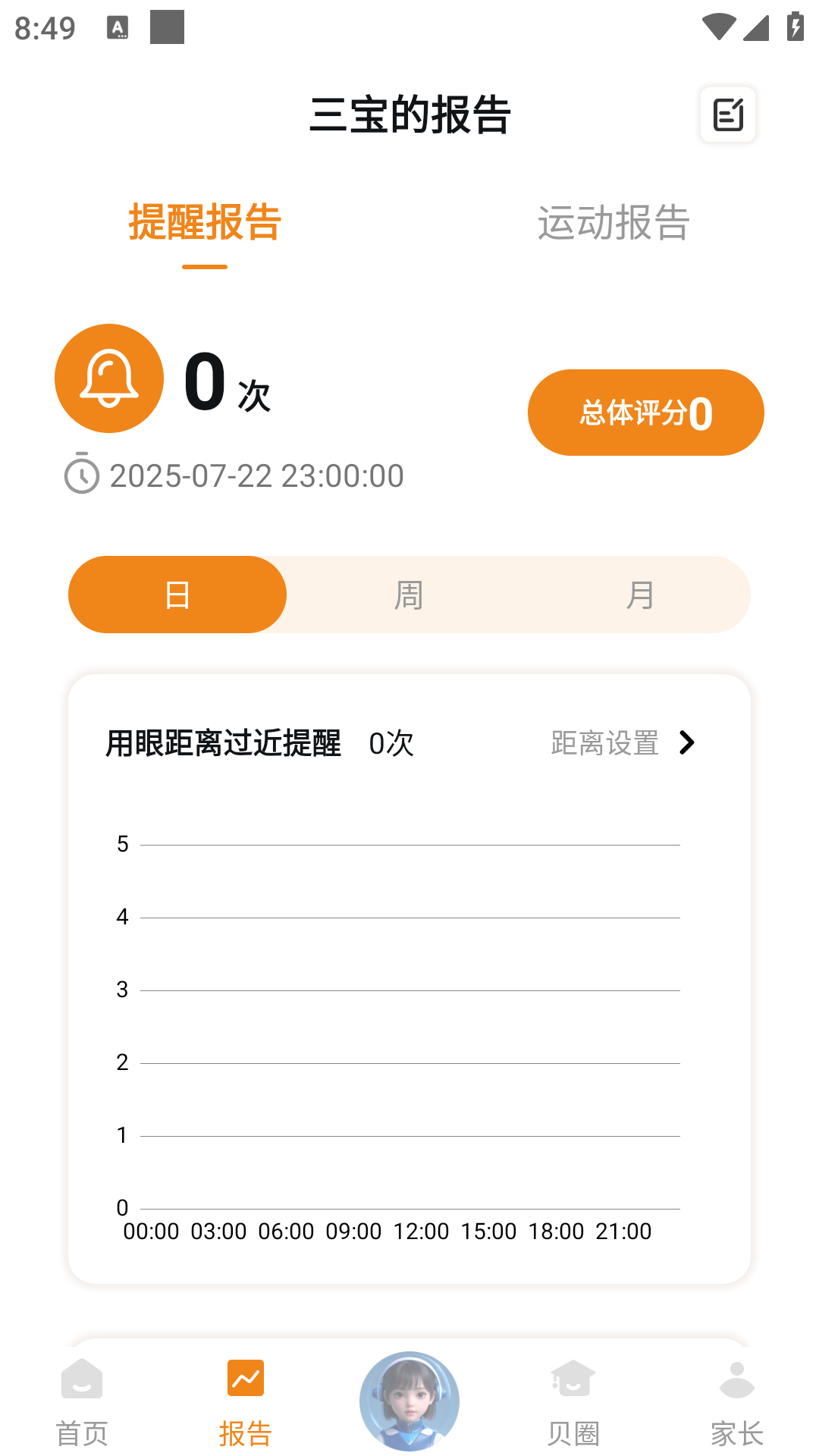
Task: Tap the 贝圈 house icon
Action: pyautogui.click(x=573, y=1382)
